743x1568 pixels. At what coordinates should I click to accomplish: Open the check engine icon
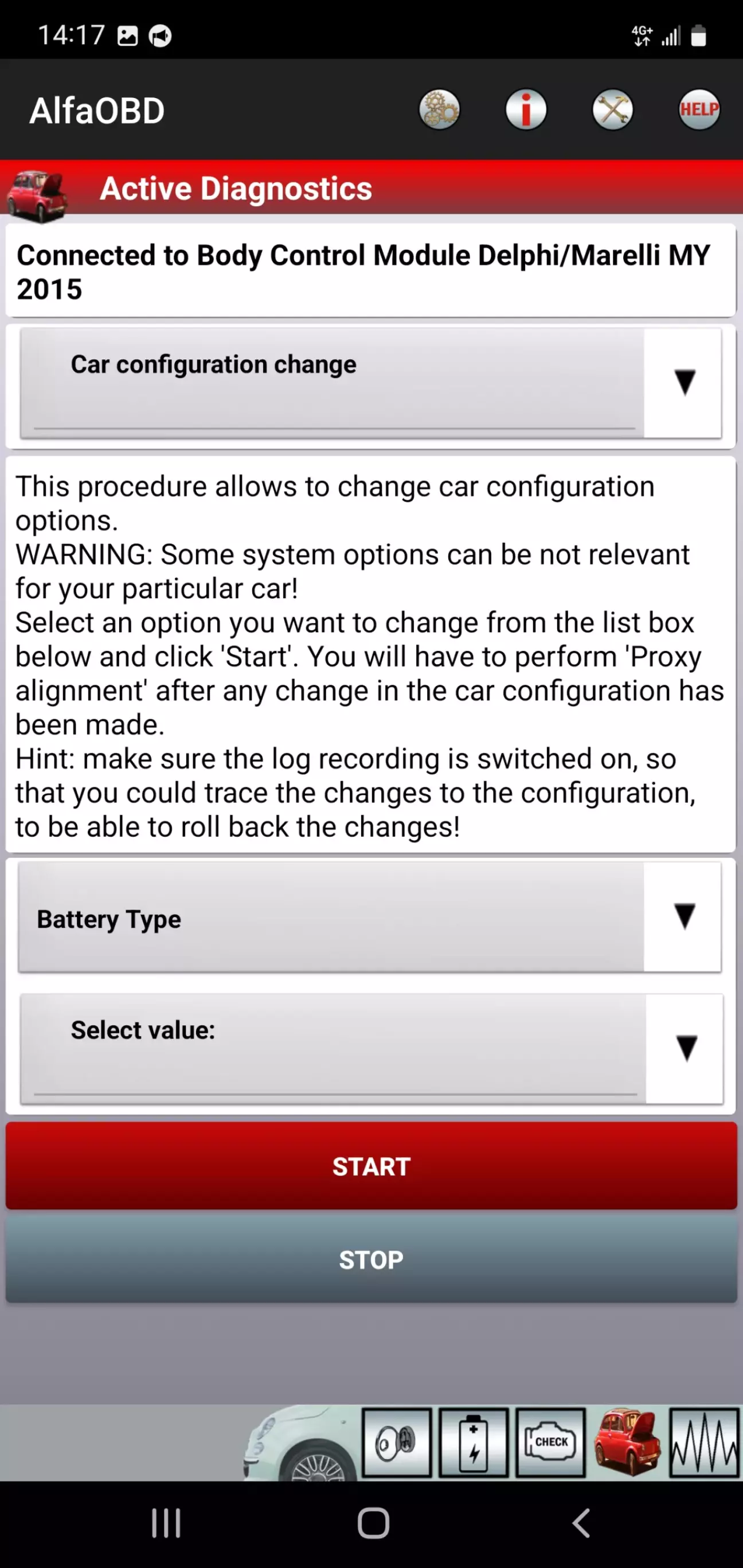pos(550,1442)
